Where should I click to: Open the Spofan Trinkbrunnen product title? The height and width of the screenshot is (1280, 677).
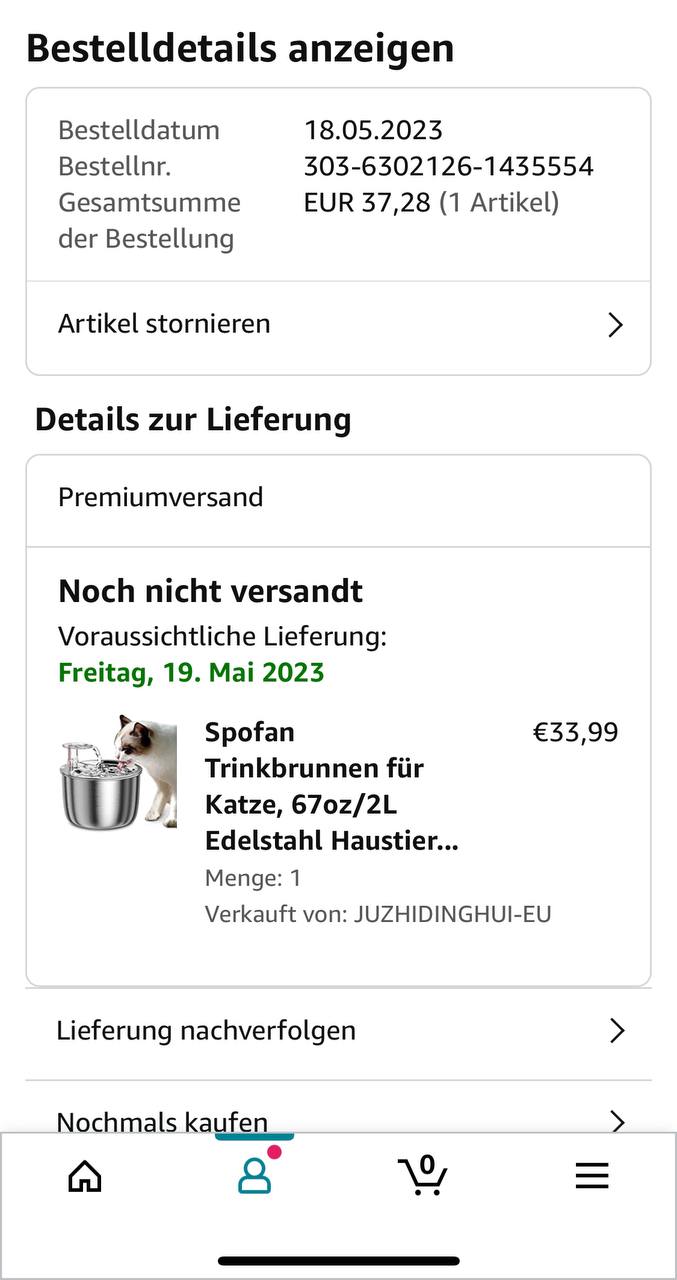331,786
